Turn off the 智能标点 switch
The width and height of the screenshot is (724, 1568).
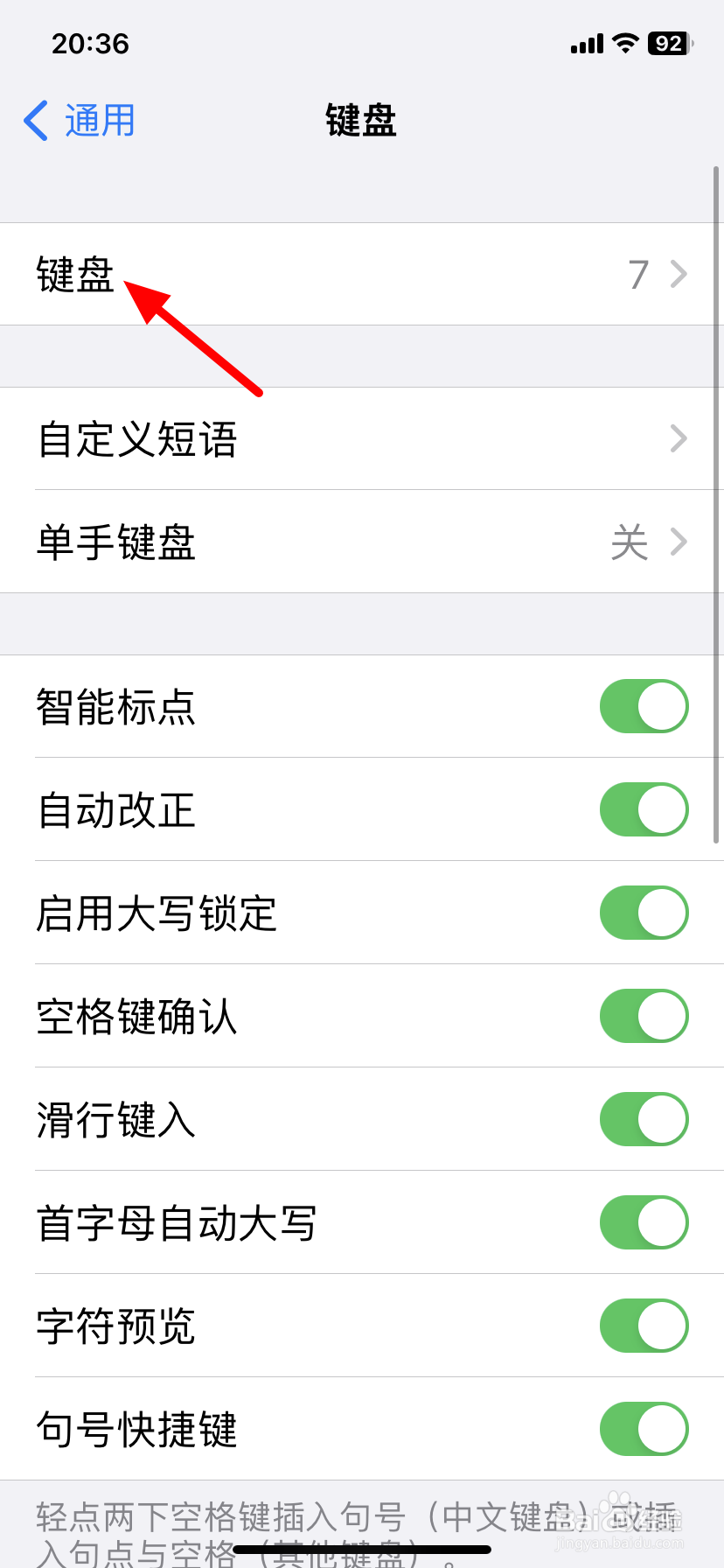coord(644,706)
